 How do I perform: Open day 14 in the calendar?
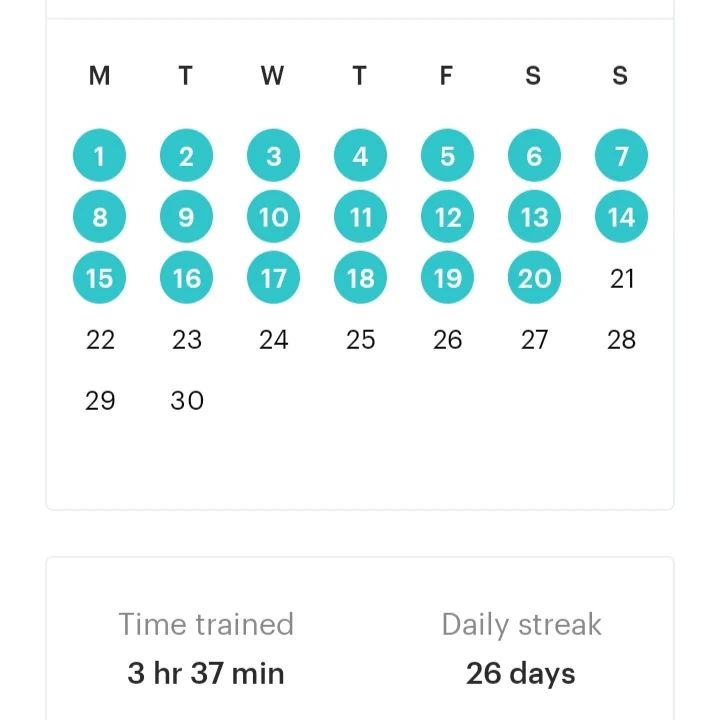(621, 217)
